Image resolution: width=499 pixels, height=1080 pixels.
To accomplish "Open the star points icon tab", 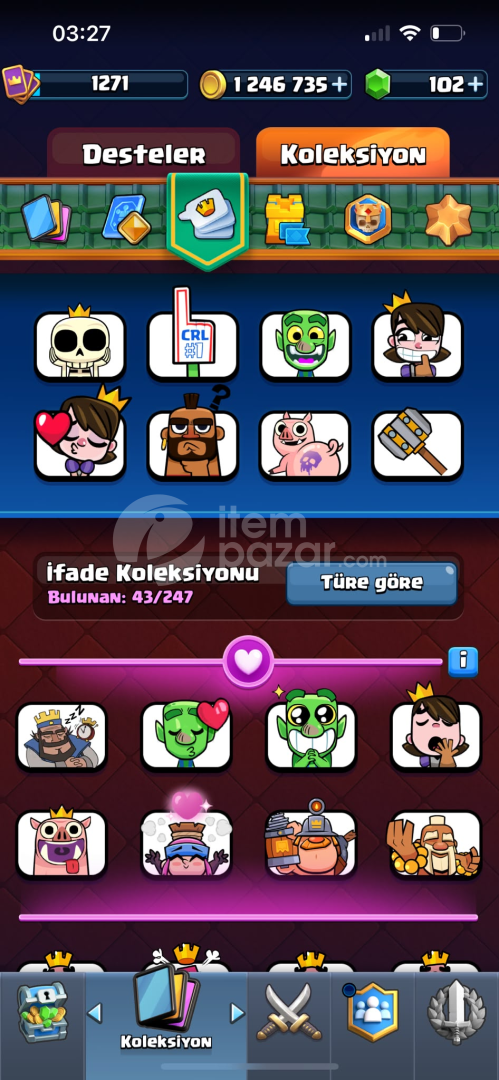I will click(x=448, y=219).
